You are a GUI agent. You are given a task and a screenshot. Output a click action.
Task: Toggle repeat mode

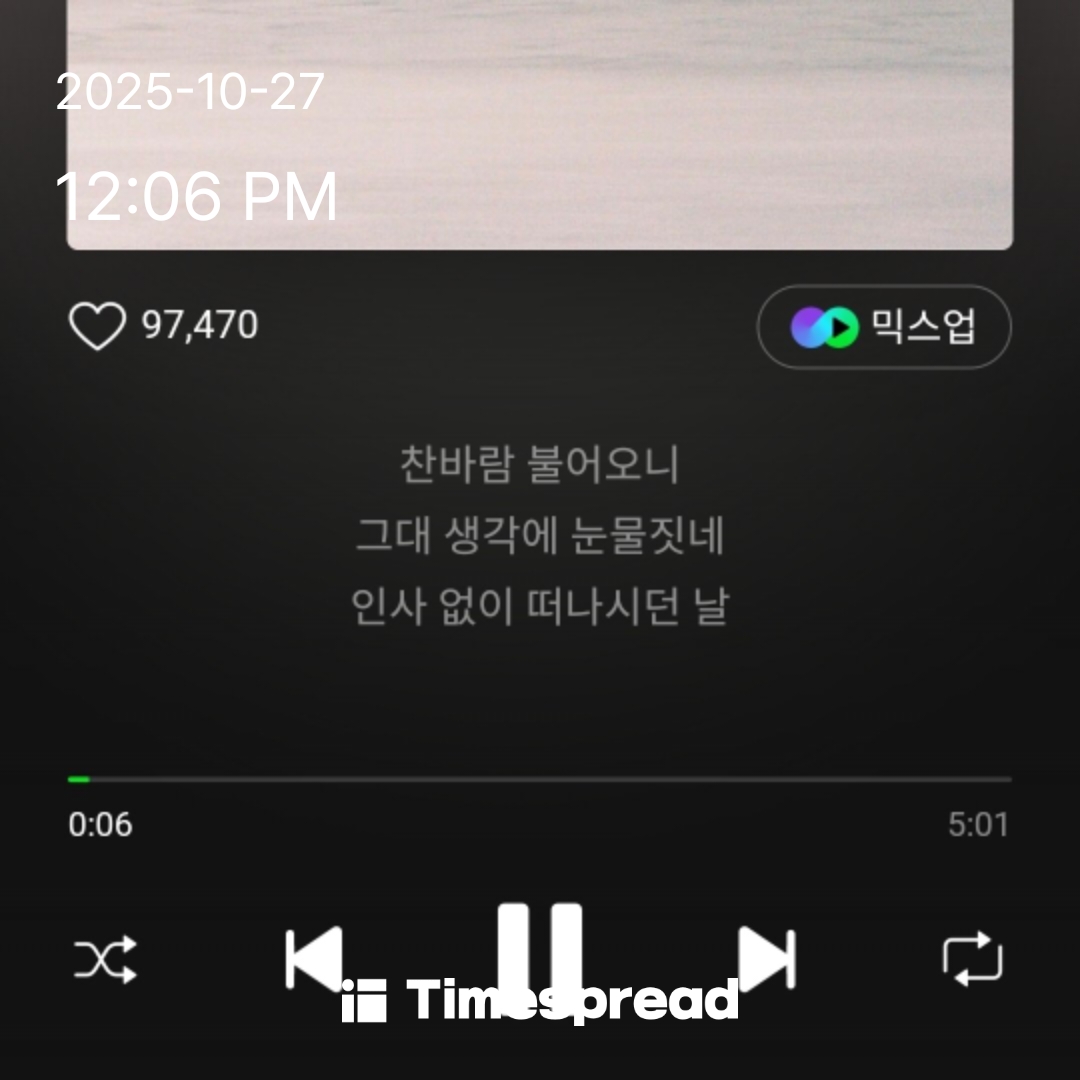click(972, 959)
